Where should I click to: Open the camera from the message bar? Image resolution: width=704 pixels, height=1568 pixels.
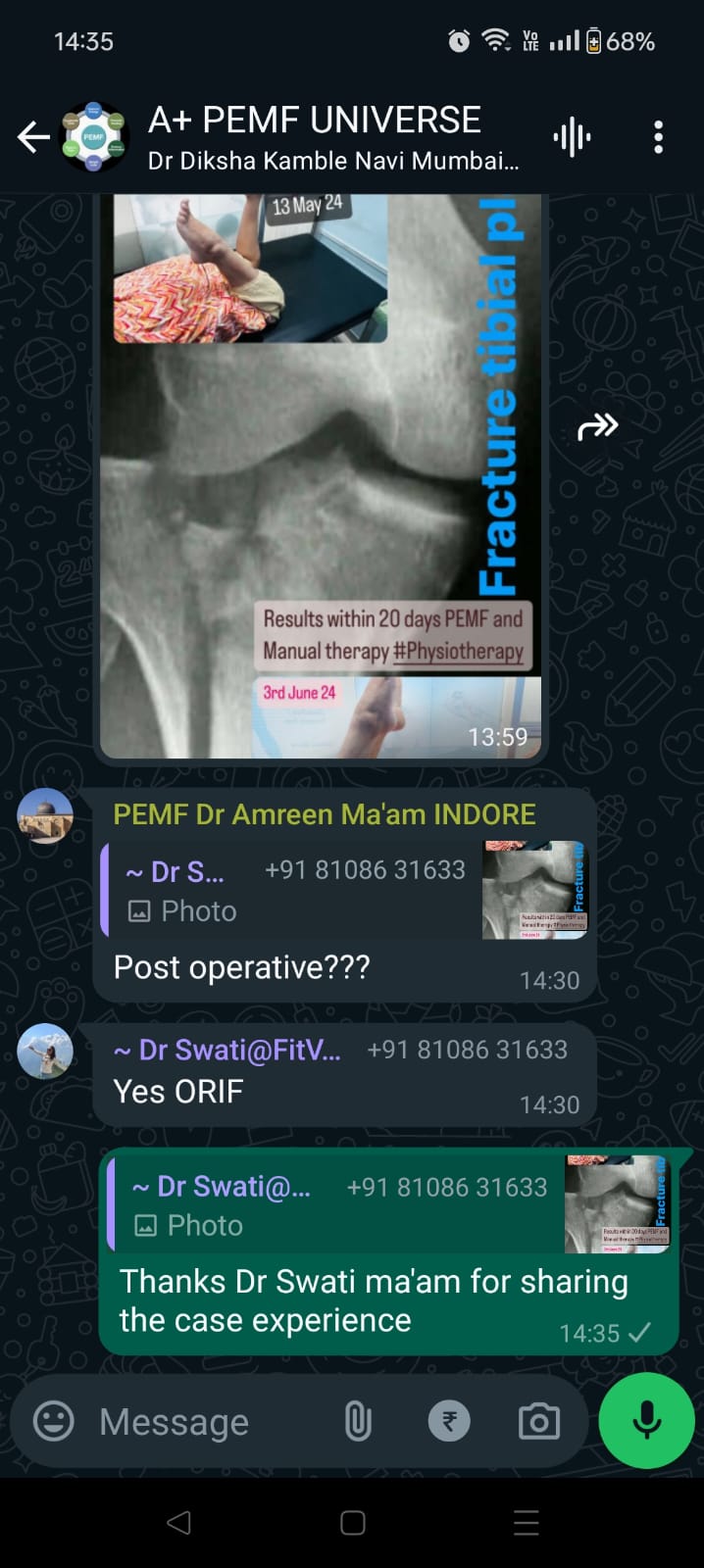tap(538, 1421)
